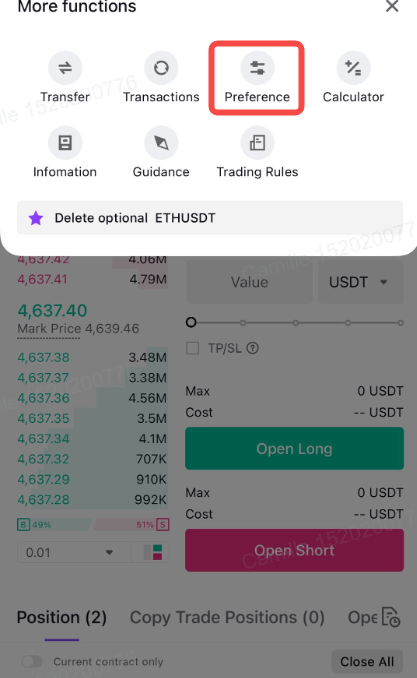Close the More functions panel
Screen dimensions: 417x678
pyautogui.click(x=392, y=6)
